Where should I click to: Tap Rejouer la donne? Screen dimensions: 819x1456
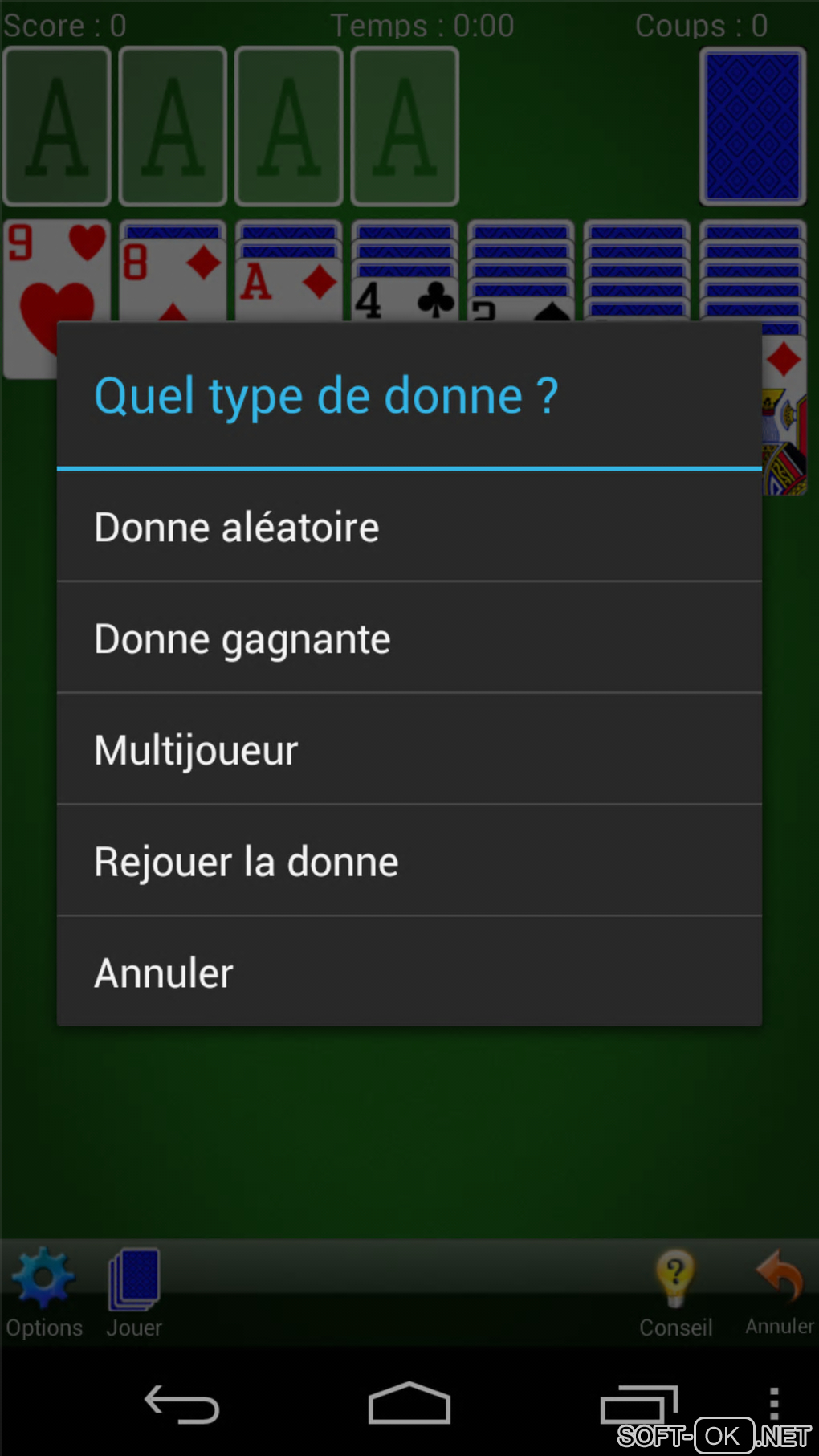pyautogui.click(x=409, y=861)
